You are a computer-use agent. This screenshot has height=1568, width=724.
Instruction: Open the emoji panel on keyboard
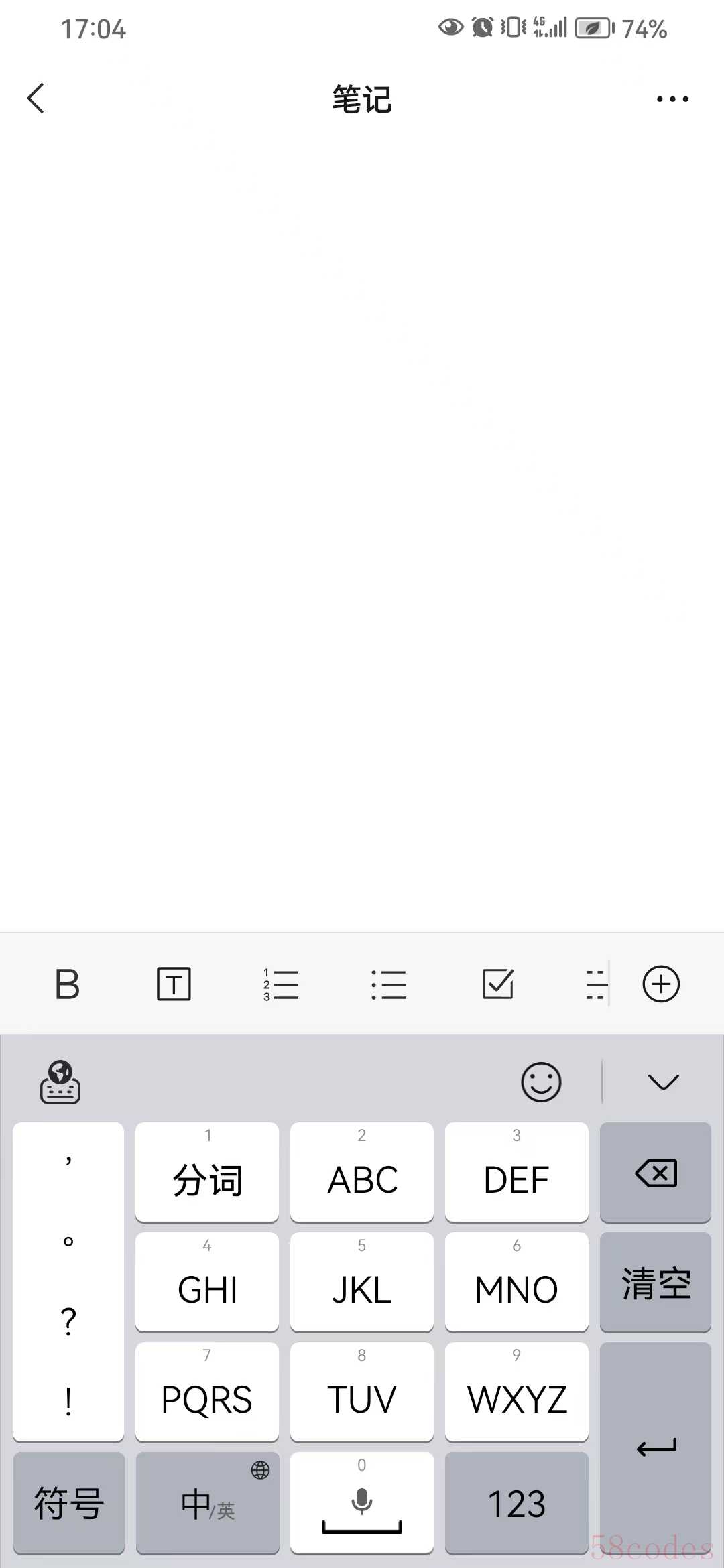[x=541, y=1082]
